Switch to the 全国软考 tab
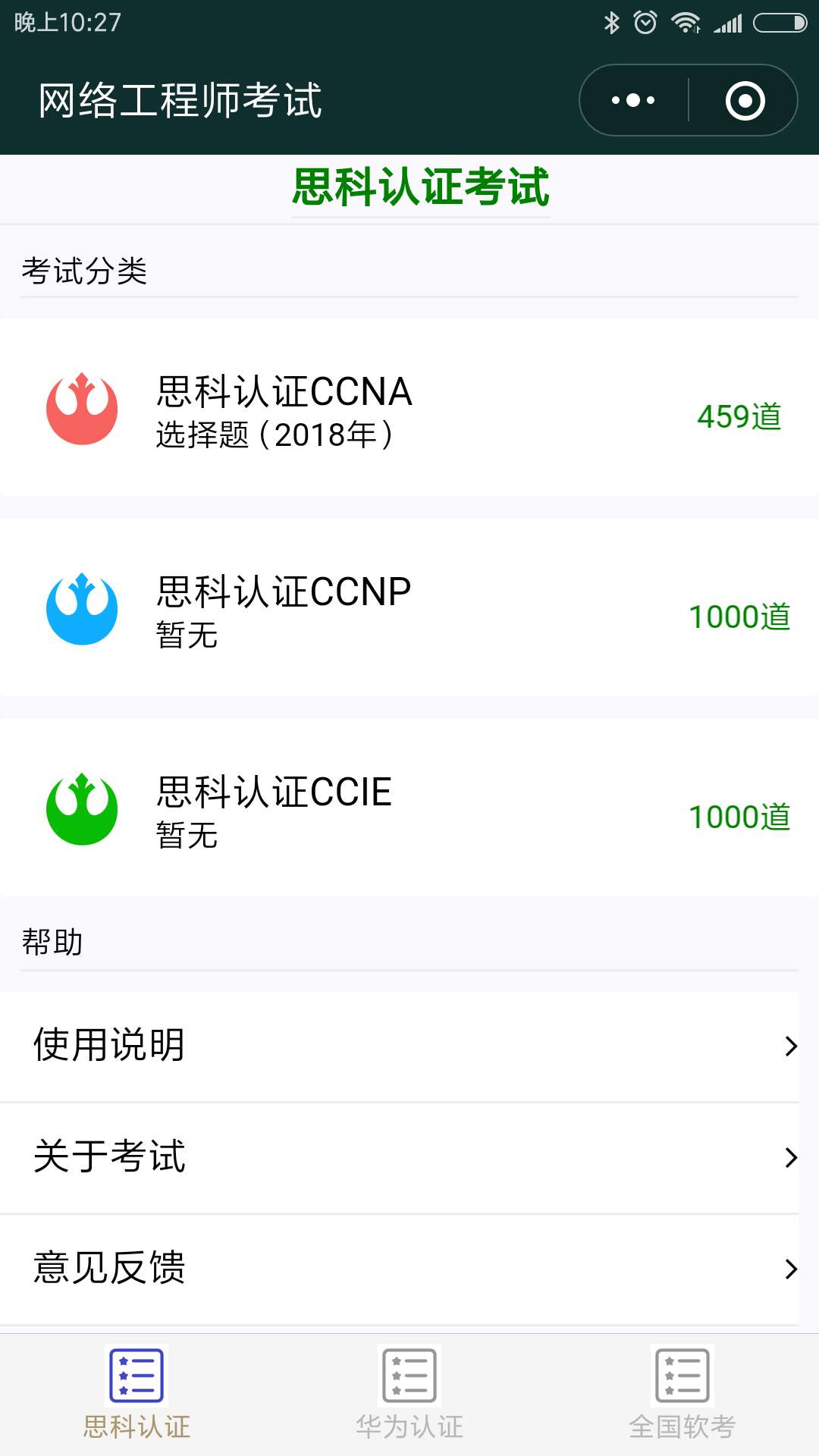819x1456 pixels. [682, 1395]
